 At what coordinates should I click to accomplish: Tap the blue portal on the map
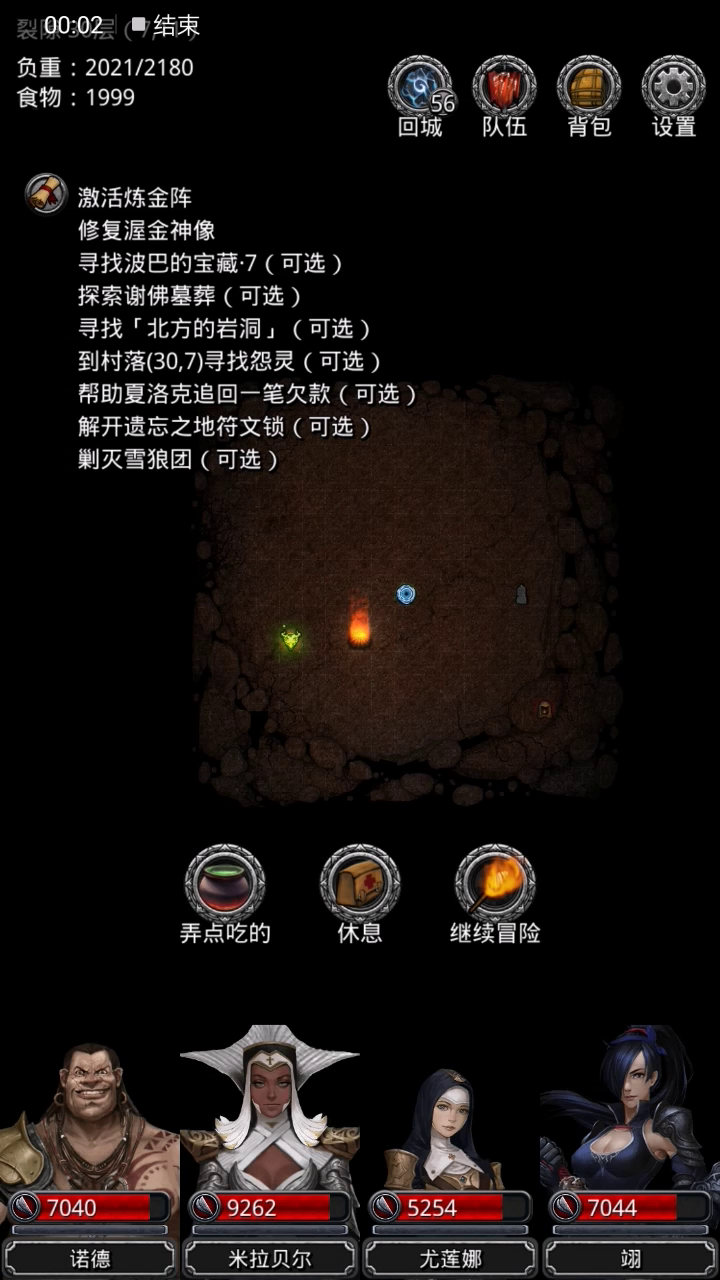(405, 594)
